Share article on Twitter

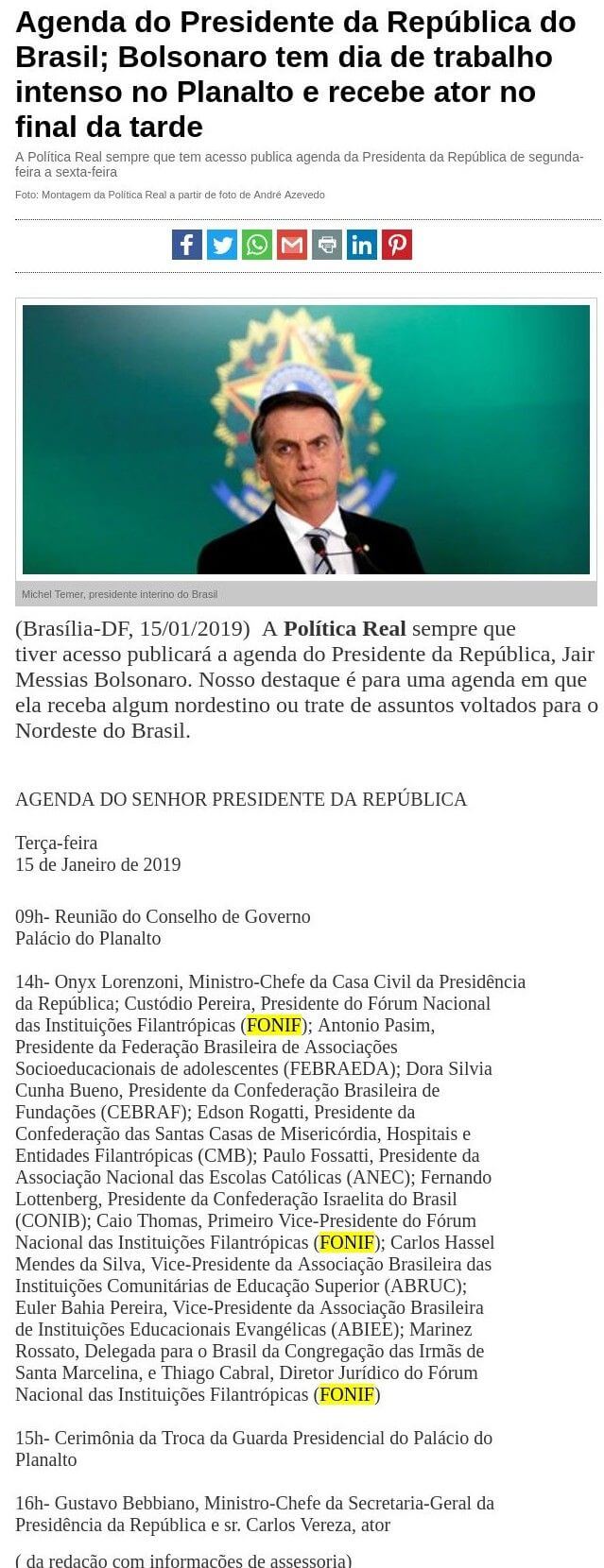pyautogui.click(x=222, y=245)
